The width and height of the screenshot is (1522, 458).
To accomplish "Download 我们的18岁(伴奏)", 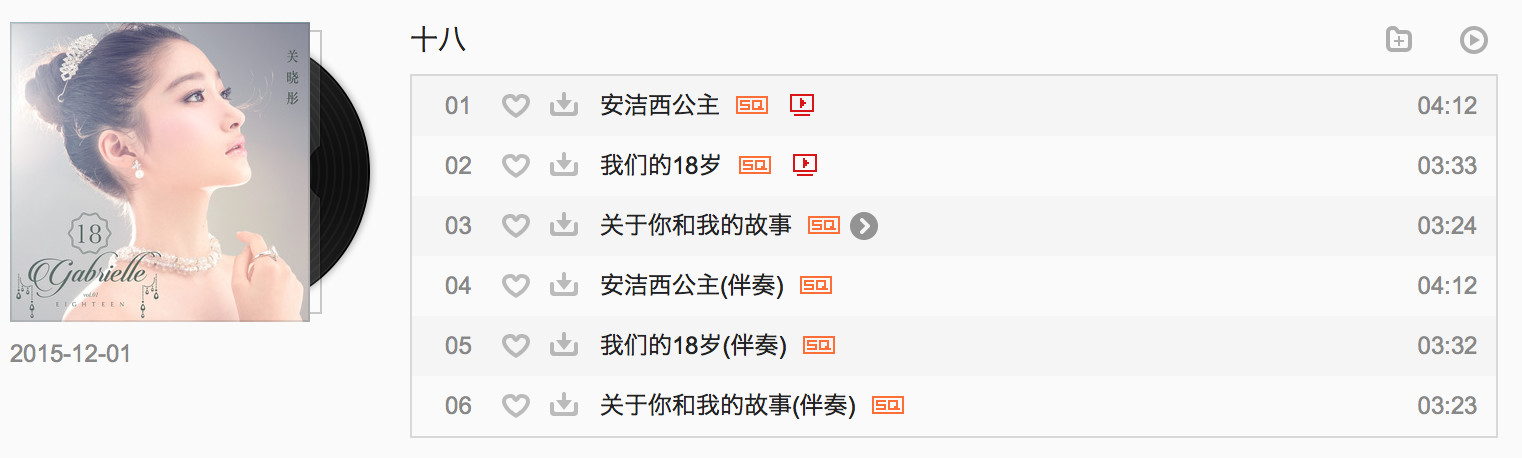I will point(564,346).
